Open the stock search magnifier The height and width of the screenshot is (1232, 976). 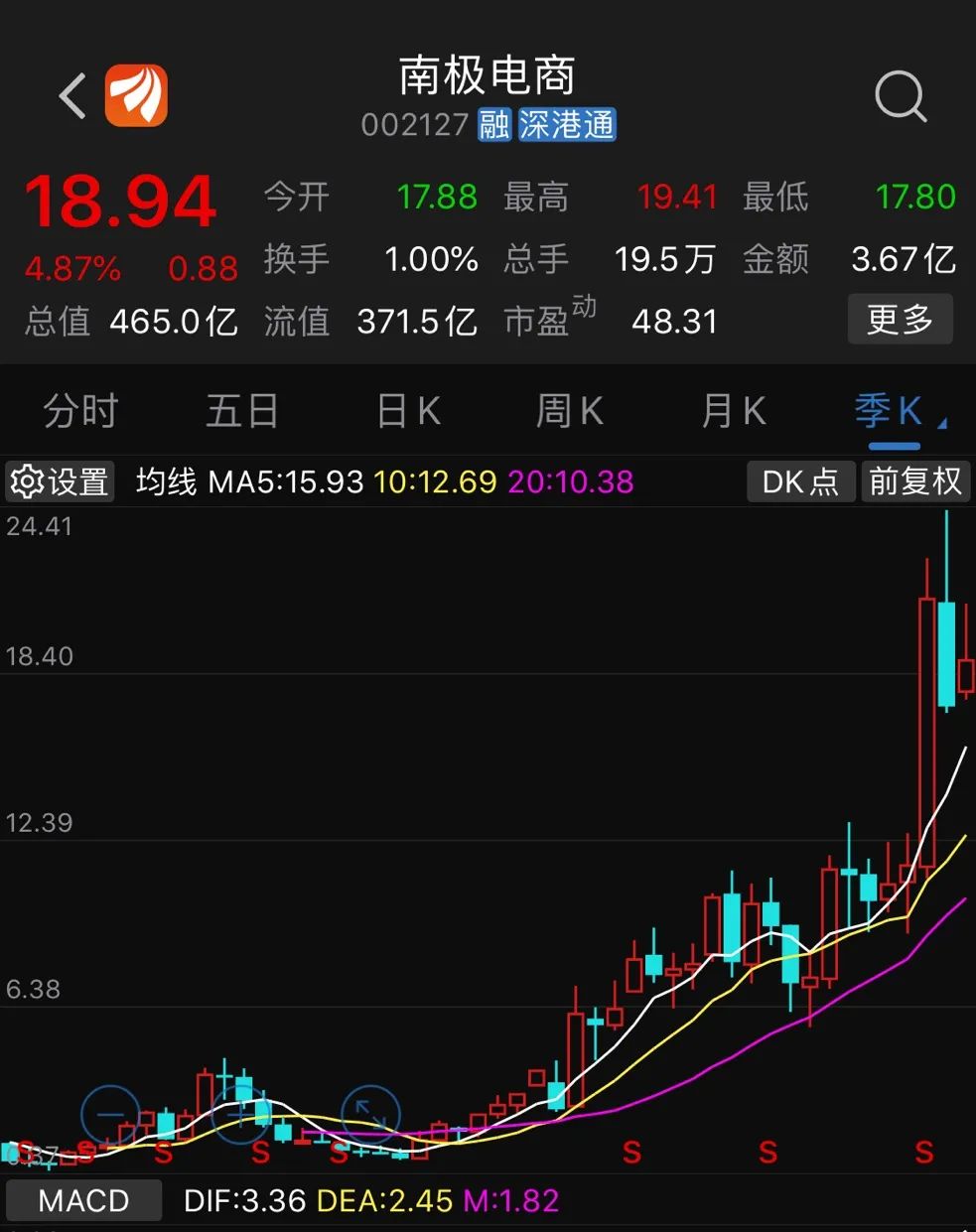[x=900, y=97]
